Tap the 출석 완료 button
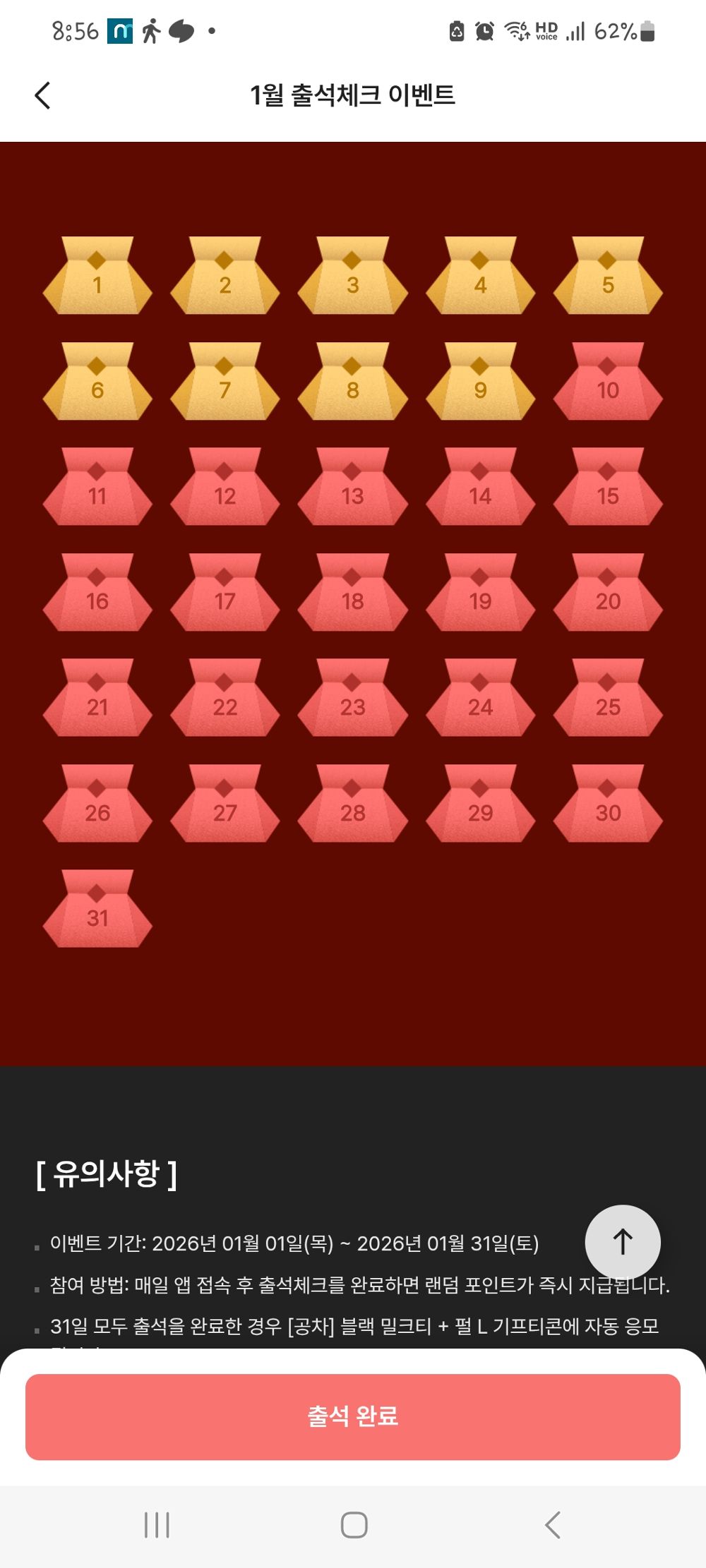The image size is (706, 1568). coord(353,1416)
